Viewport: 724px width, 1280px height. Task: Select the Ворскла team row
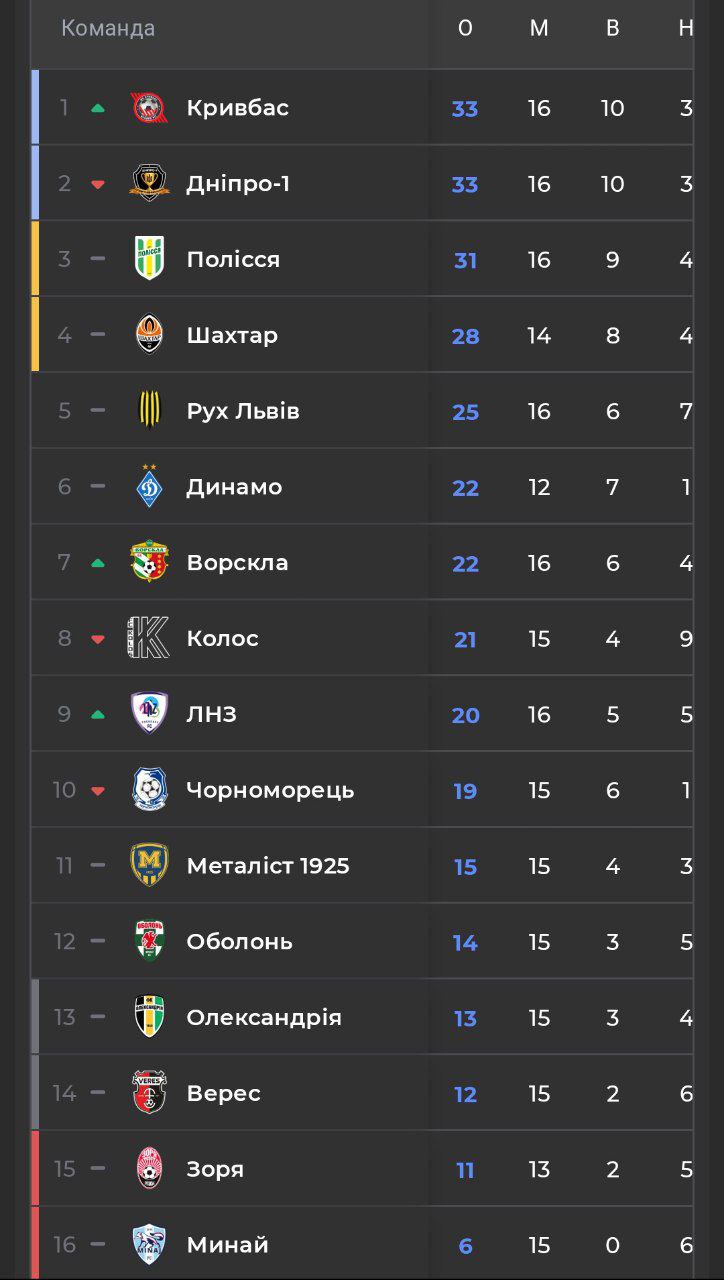pos(362,562)
